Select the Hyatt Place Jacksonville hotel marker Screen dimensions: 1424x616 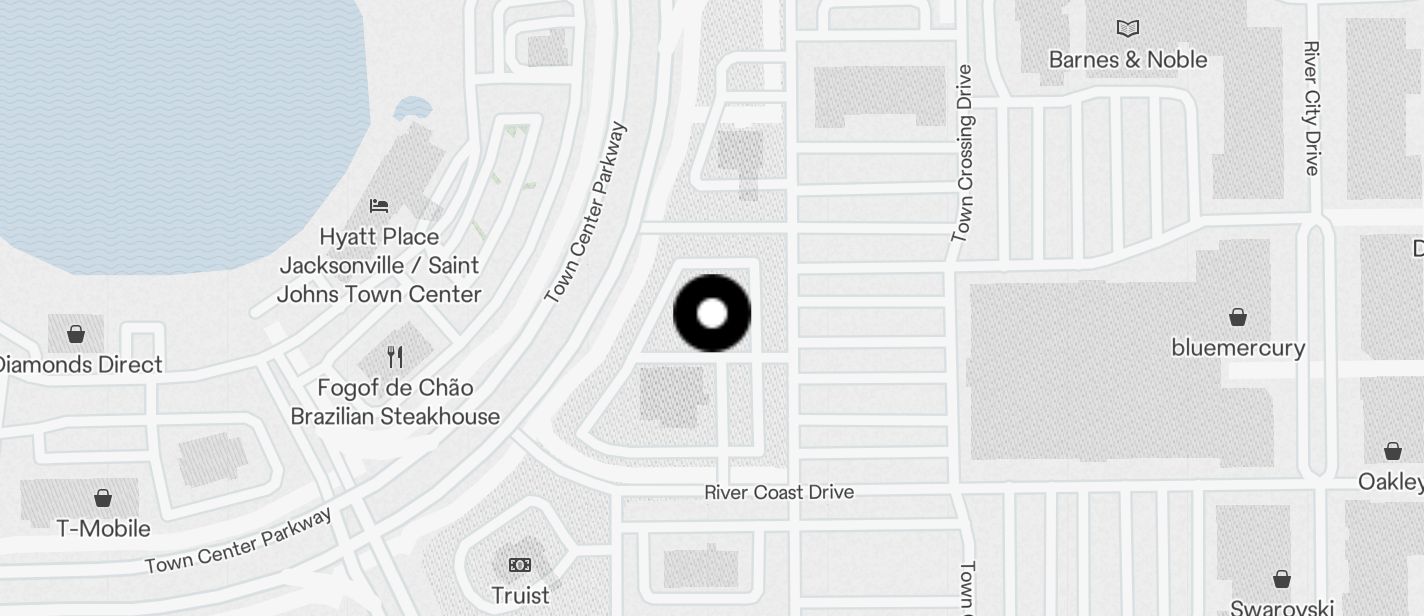pyautogui.click(x=379, y=206)
